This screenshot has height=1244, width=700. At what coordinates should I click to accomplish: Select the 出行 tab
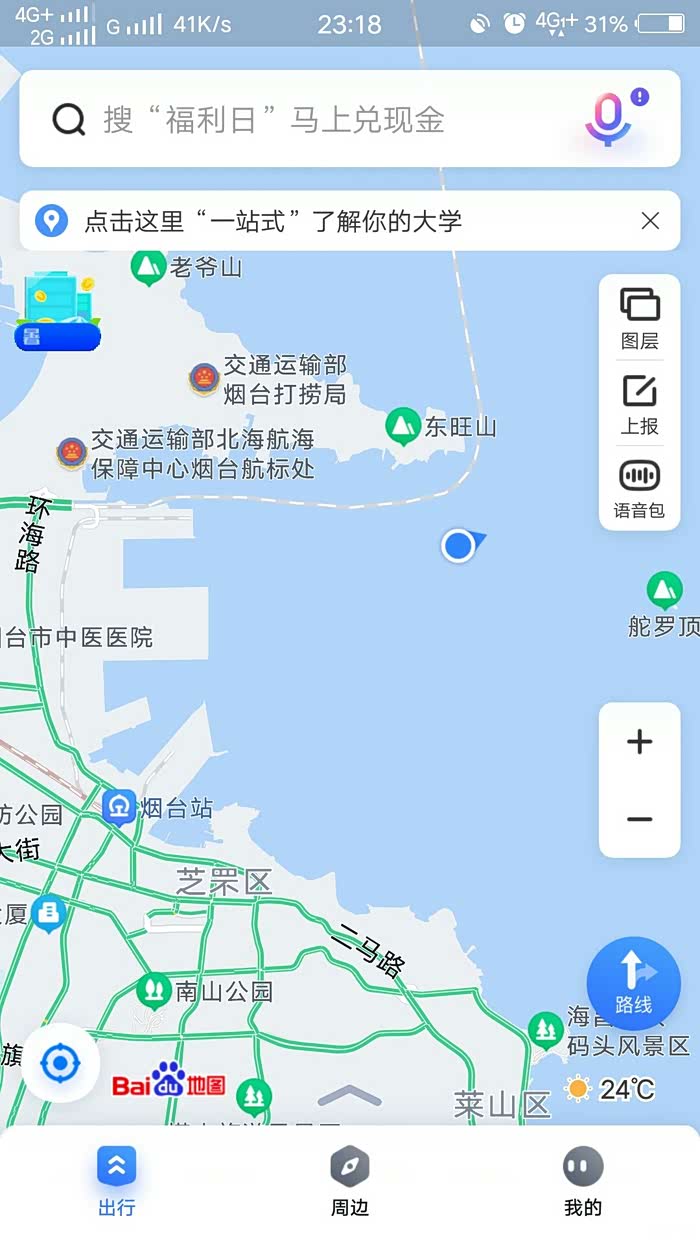click(117, 1180)
